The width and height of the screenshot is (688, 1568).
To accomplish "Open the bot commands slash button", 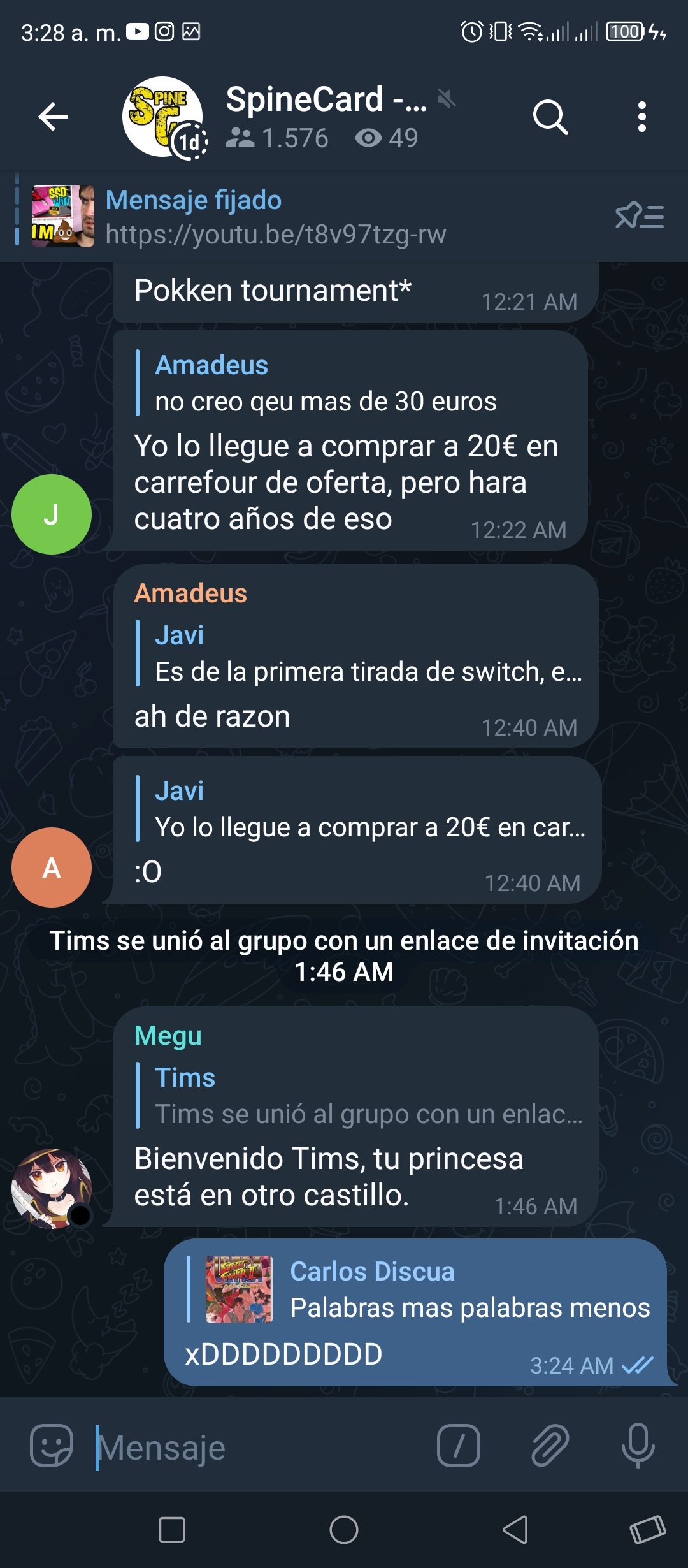I will coord(459,1446).
